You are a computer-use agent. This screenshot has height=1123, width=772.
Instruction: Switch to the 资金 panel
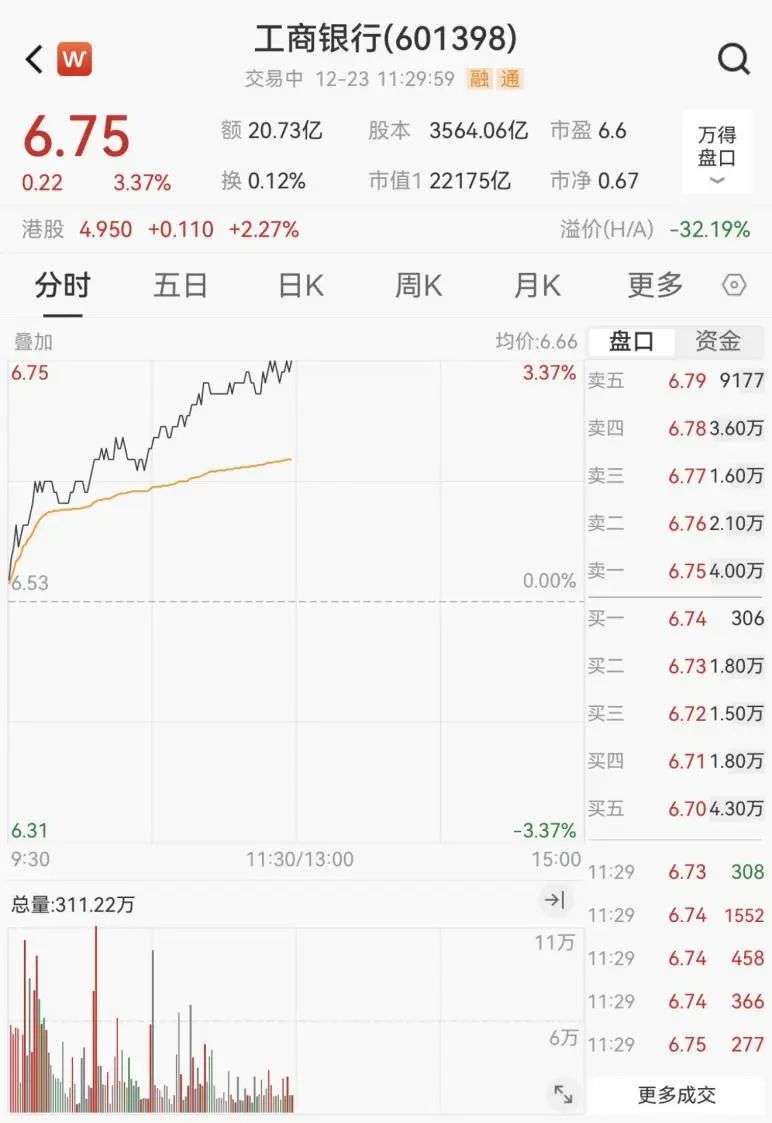(718, 342)
